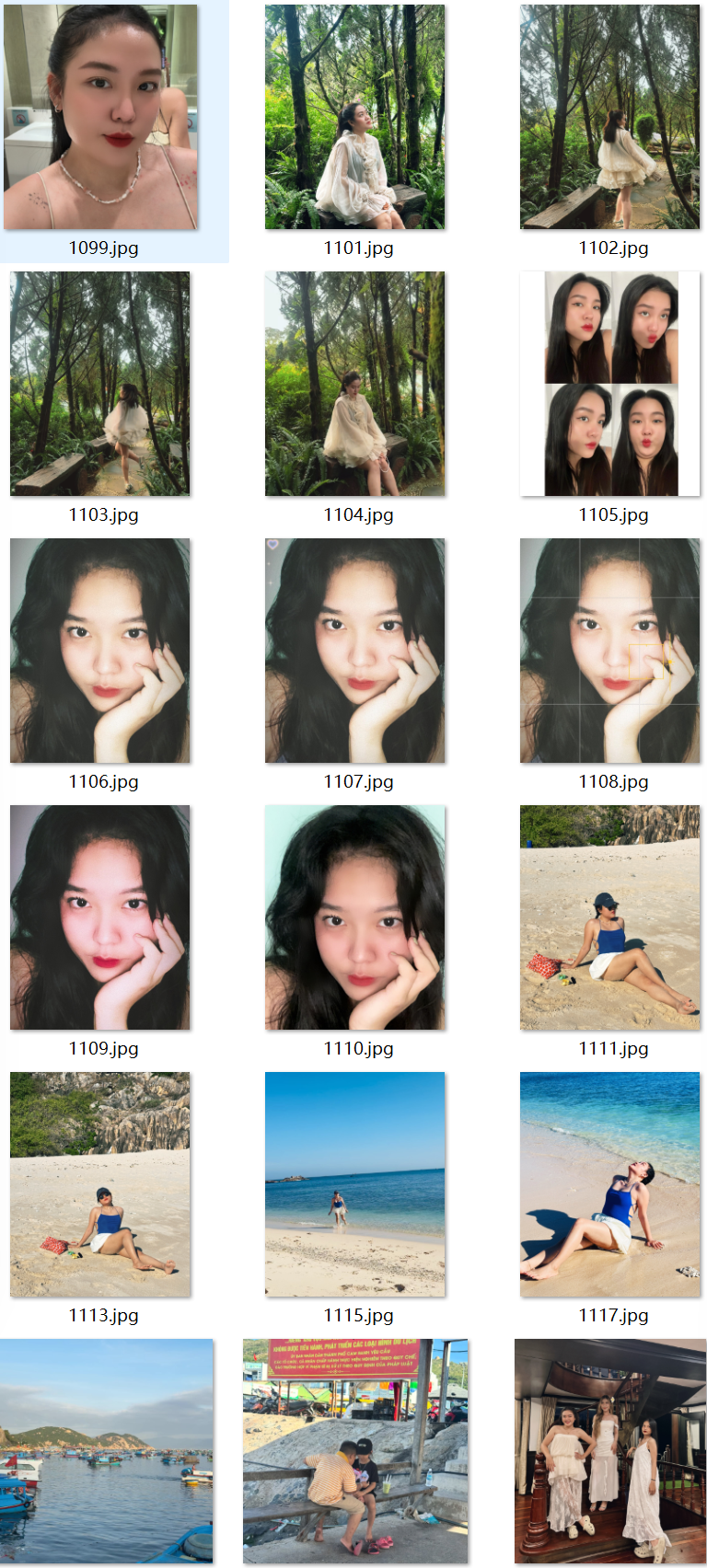
Task: Tap the 1104.jpg photo file
Action: 354,384
